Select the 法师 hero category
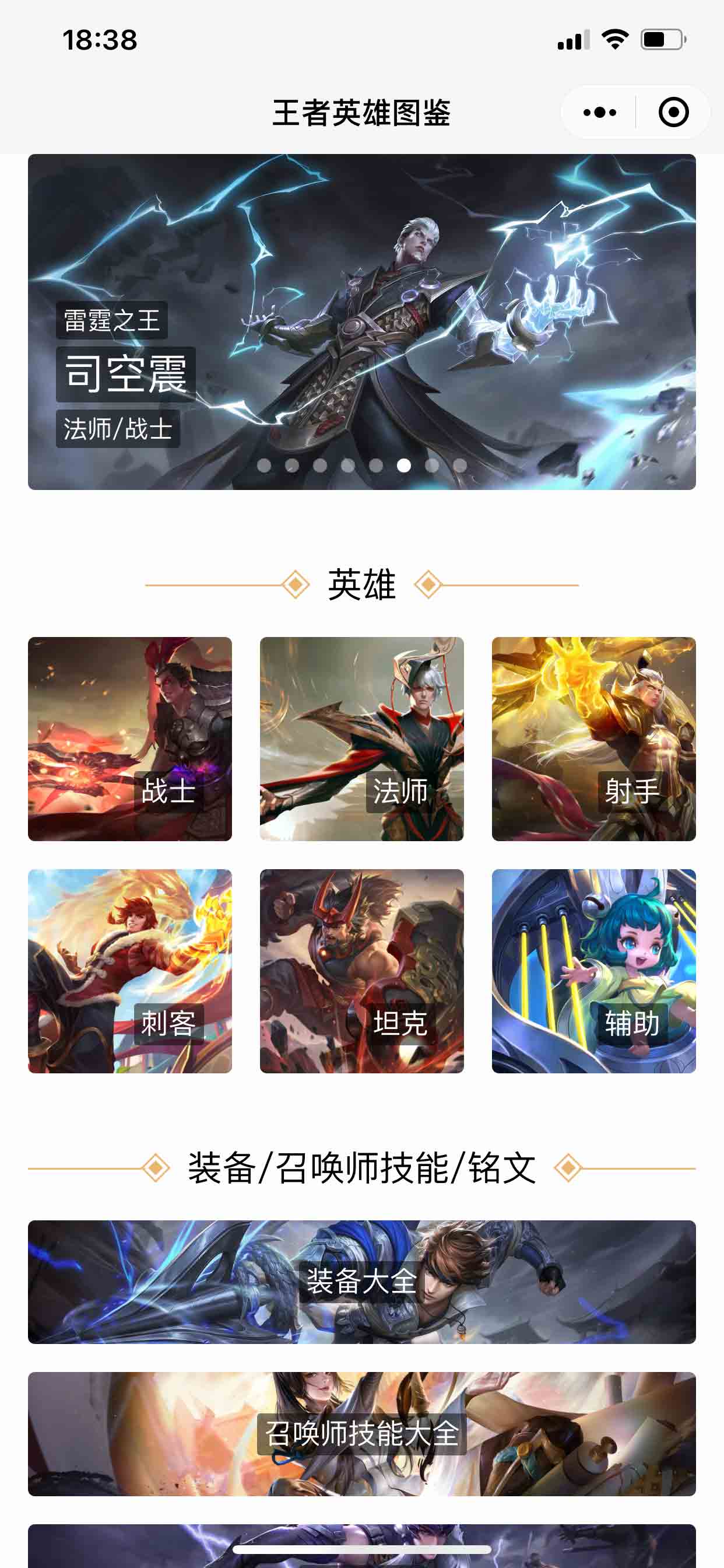 point(361,738)
